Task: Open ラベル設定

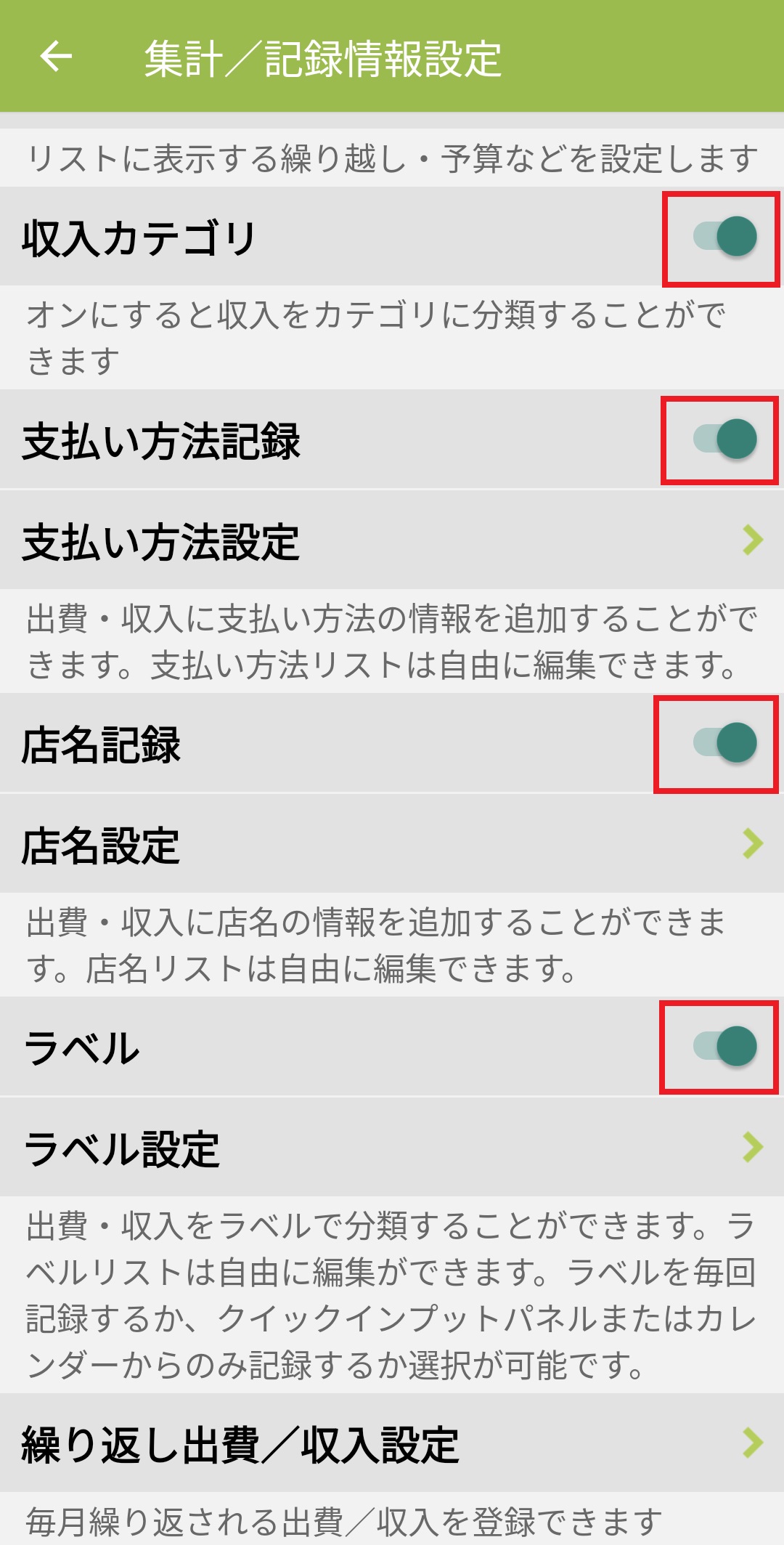Action: tap(392, 1148)
